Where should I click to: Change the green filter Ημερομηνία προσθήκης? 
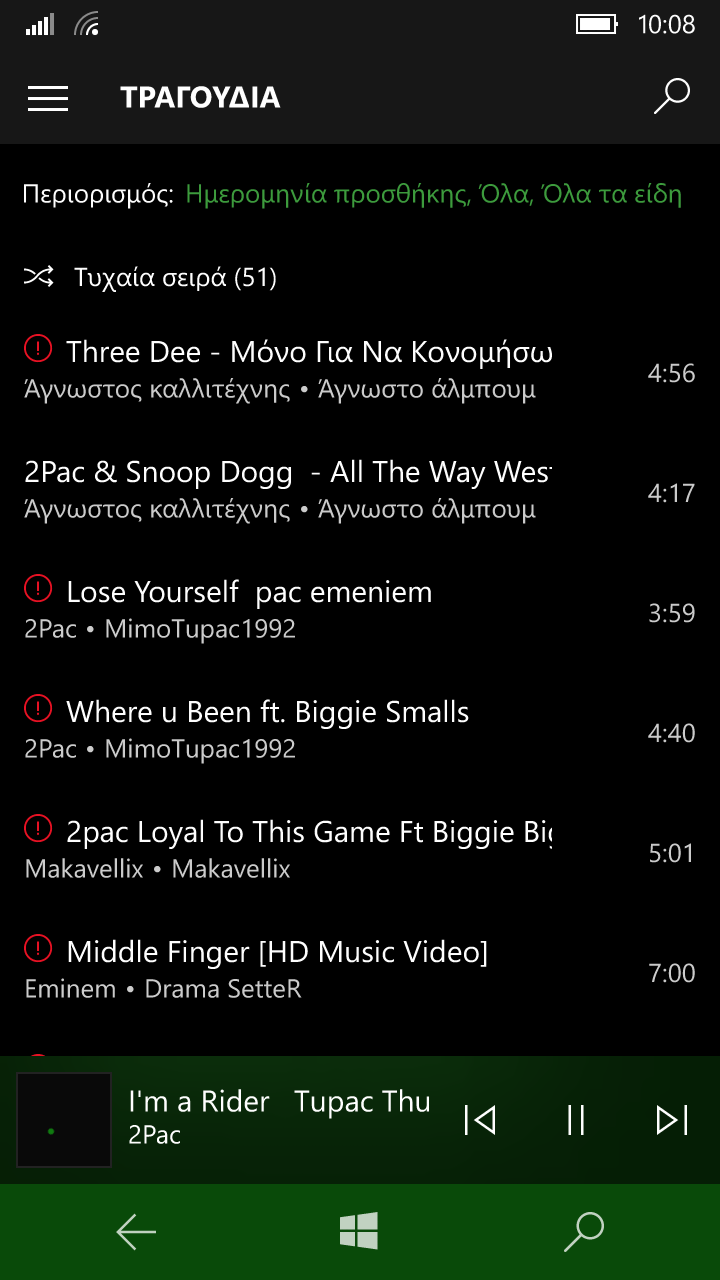327,194
